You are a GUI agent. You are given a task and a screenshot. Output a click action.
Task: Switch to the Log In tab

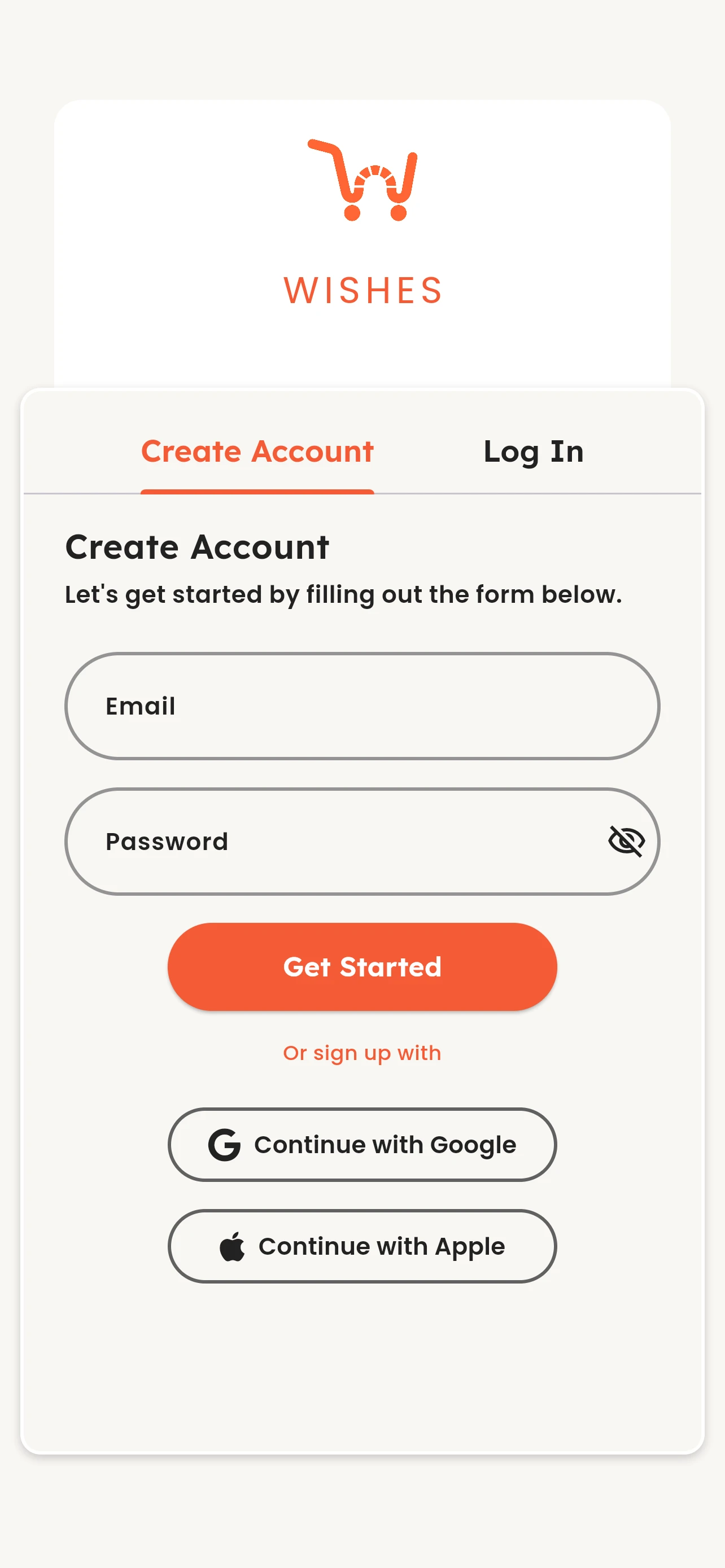(533, 452)
